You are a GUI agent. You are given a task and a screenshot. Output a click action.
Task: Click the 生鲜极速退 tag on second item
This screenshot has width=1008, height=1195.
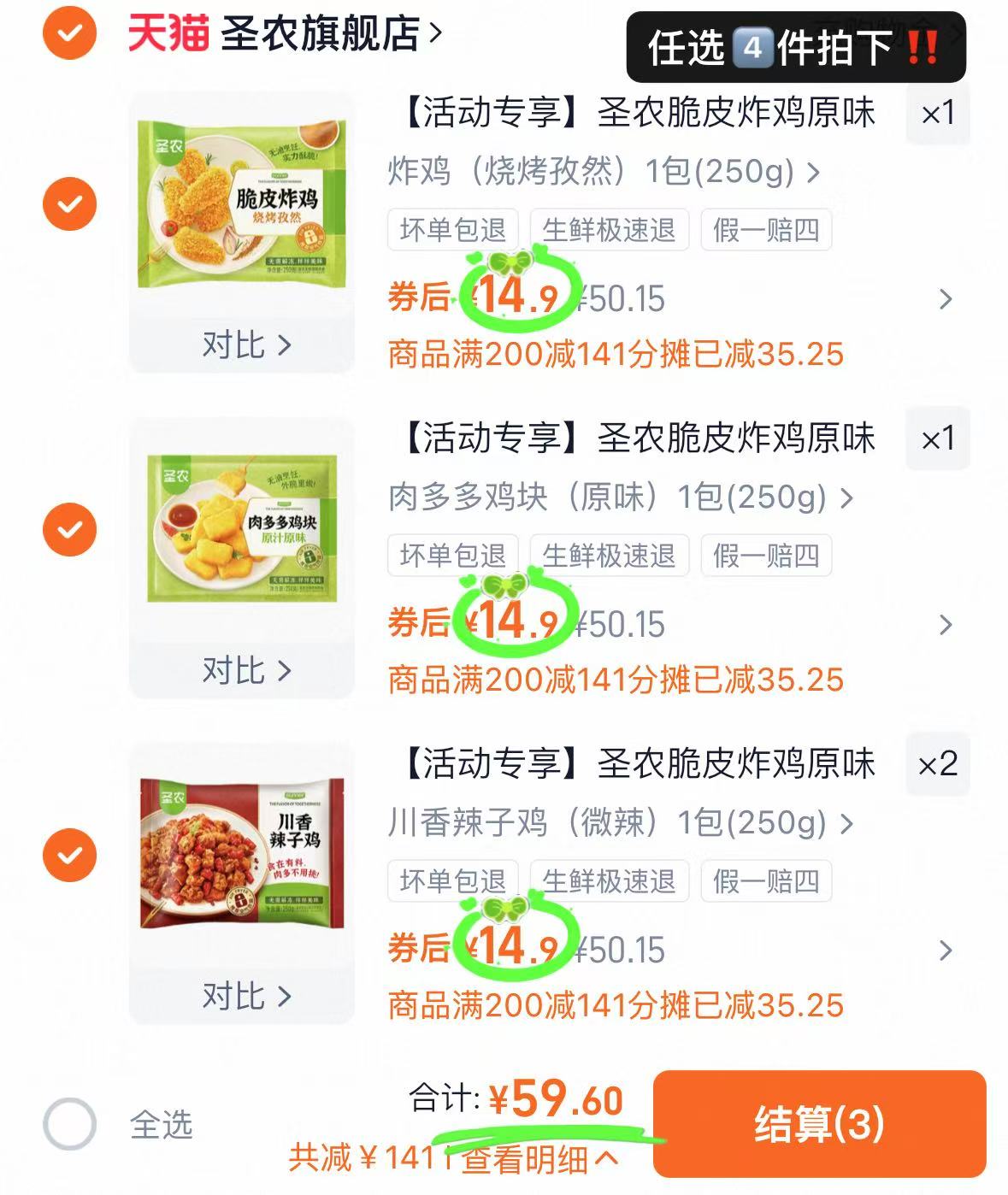pos(610,556)
